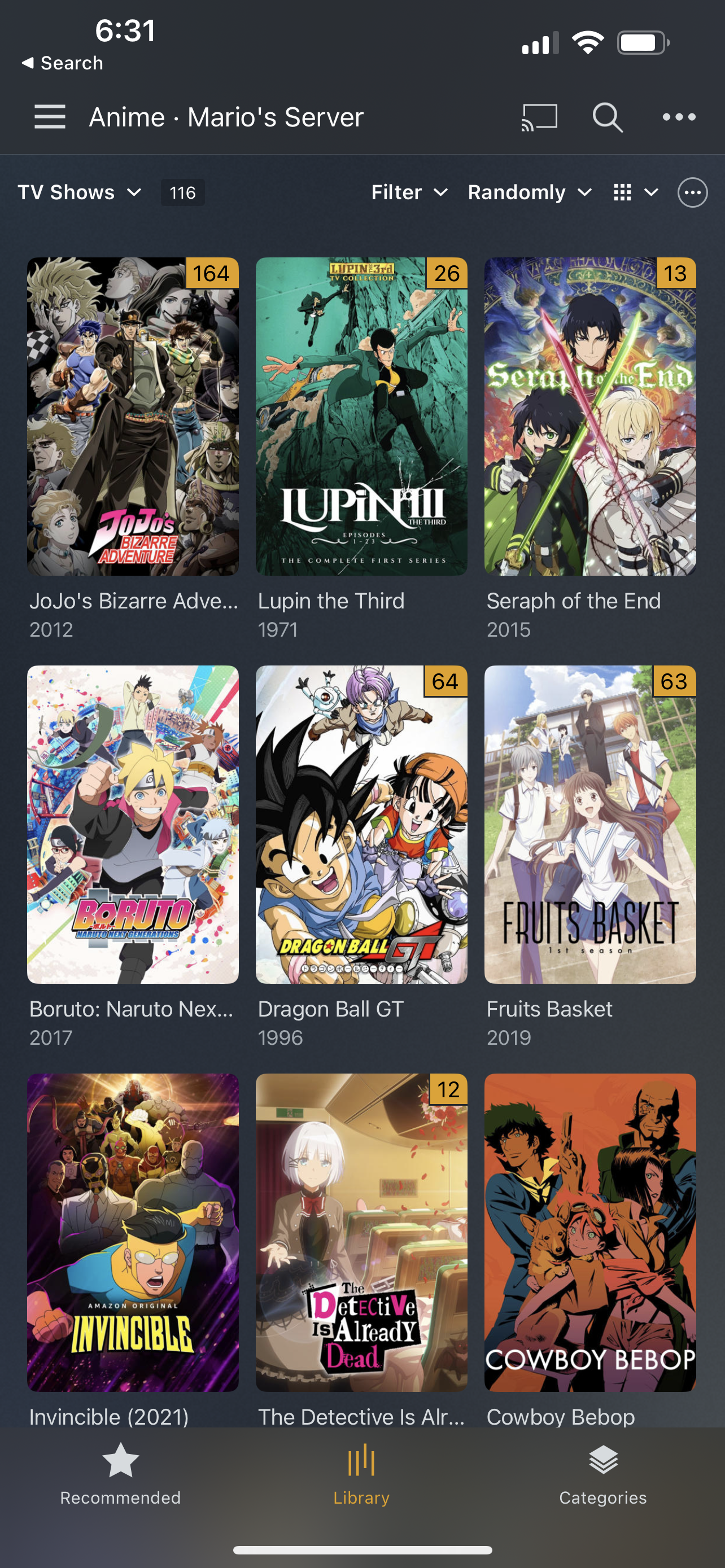Switch to the Categories tab

[x=602, y=1474]
